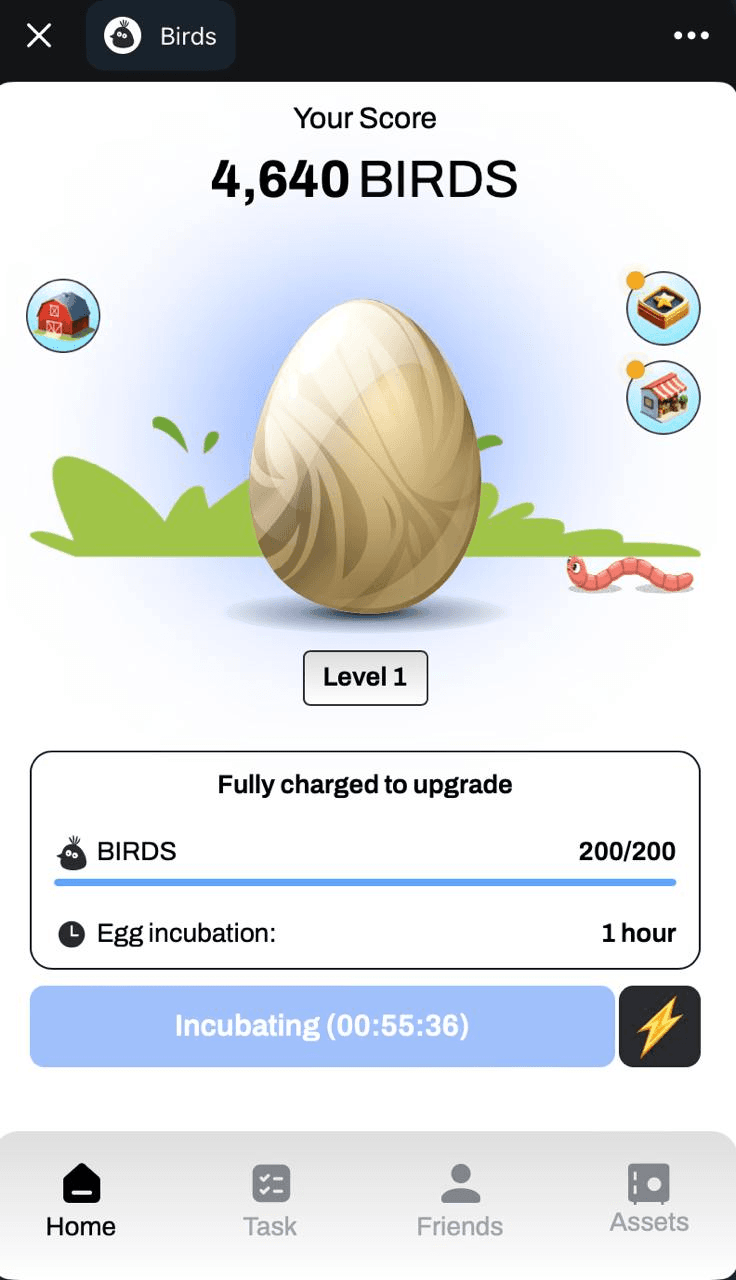Tap the Level 1 badge
The image size is (736, 1280).
point(365,677)
